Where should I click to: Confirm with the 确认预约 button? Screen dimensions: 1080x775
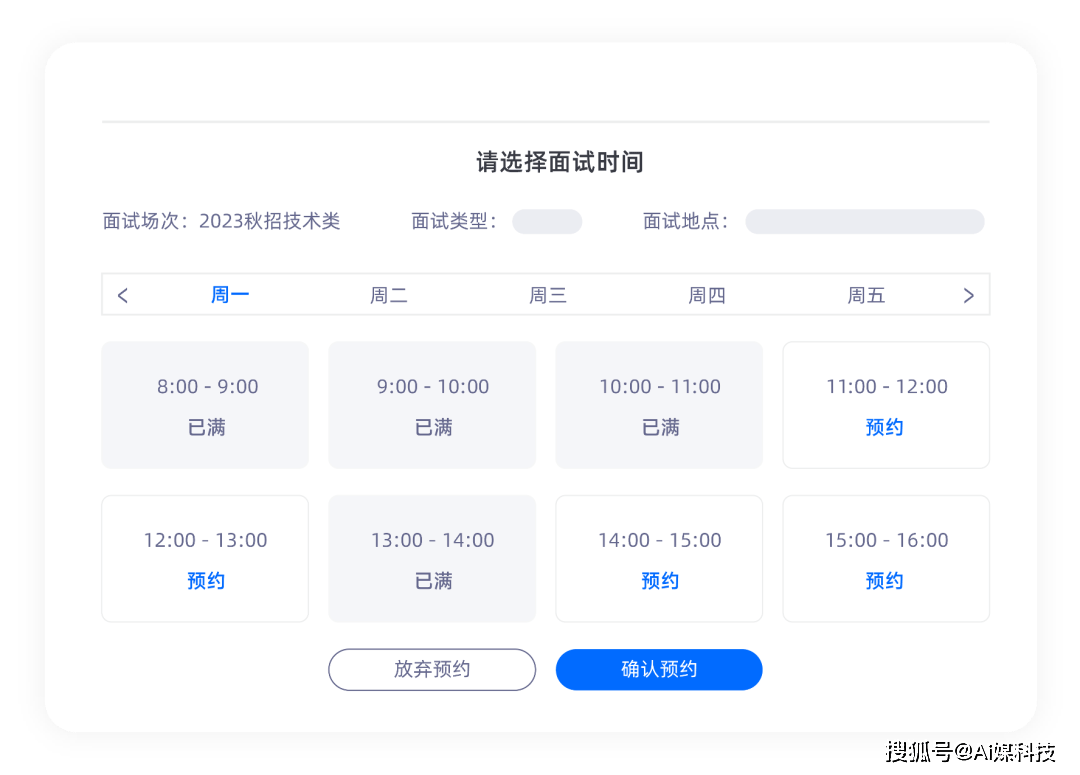[x=659, y=670]
